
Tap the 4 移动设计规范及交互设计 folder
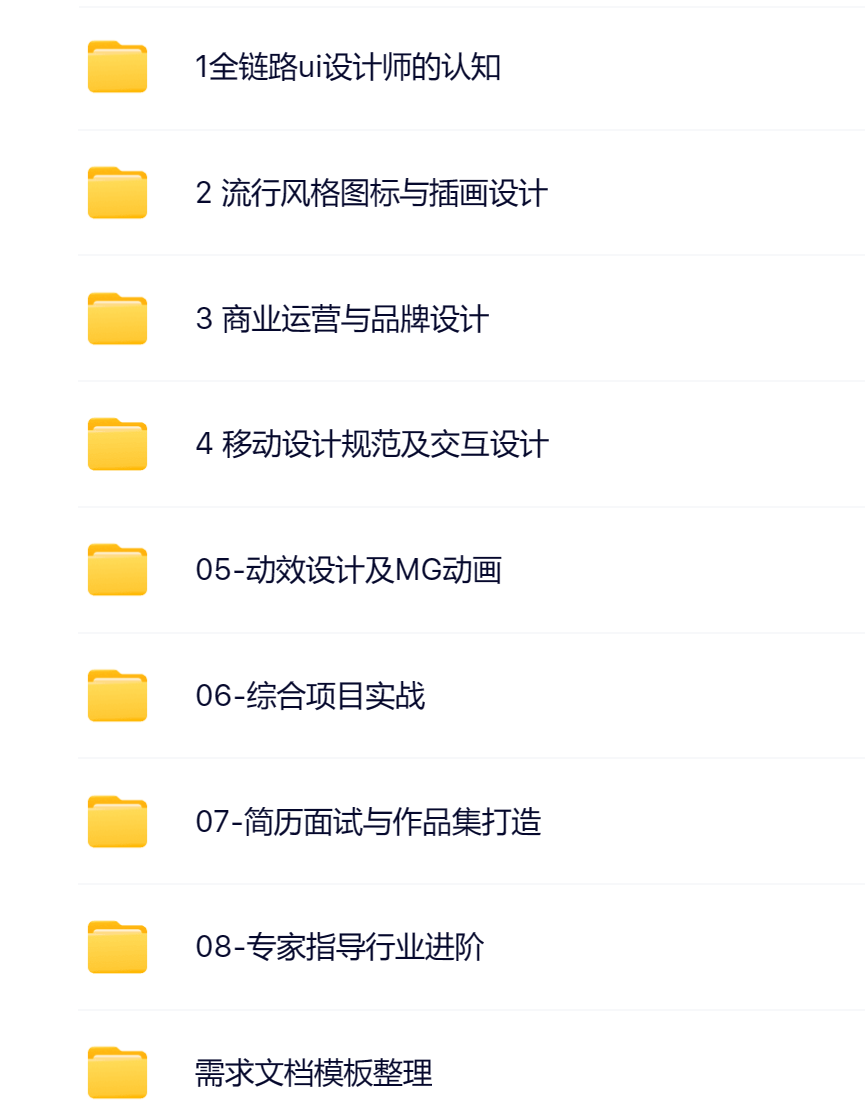coord(372,444)
